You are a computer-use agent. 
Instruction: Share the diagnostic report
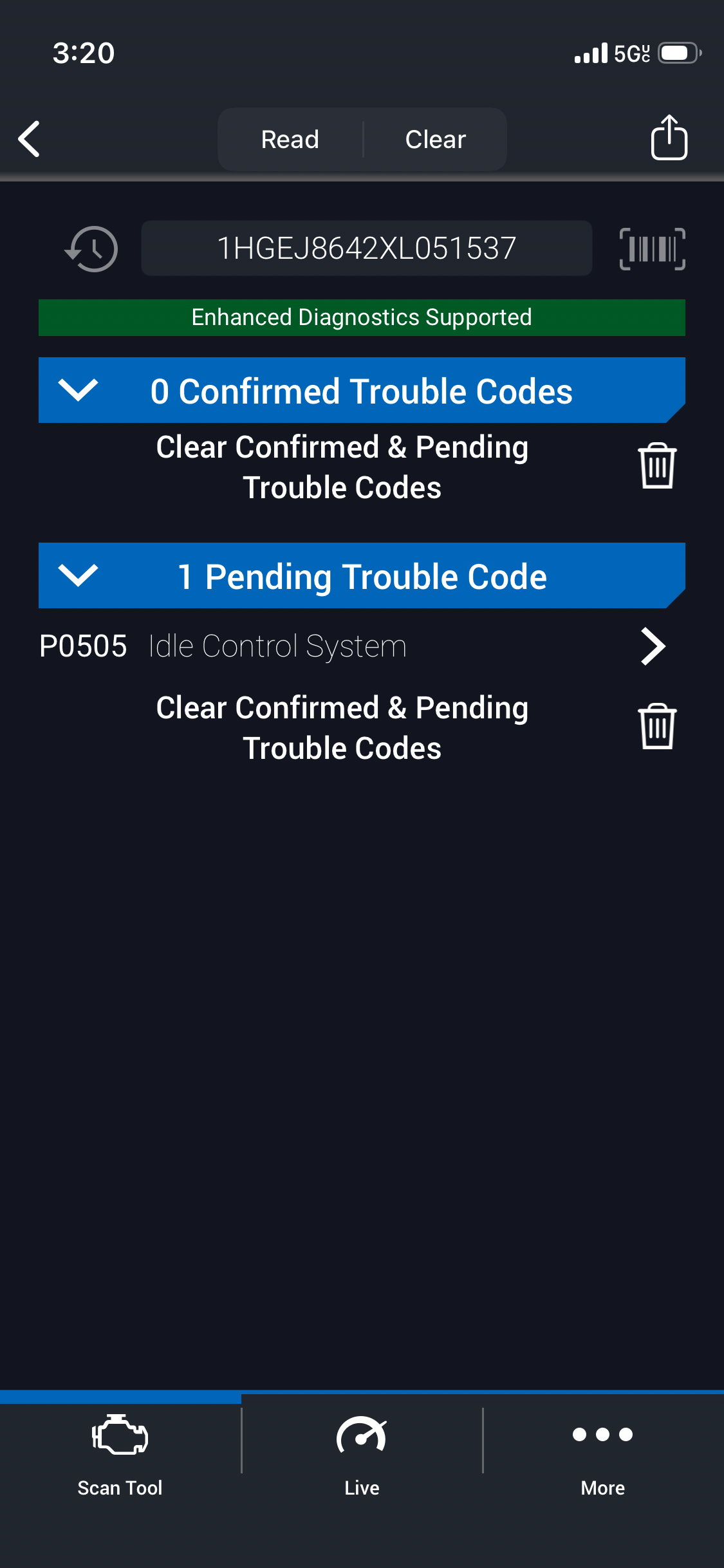click(669, 138)
